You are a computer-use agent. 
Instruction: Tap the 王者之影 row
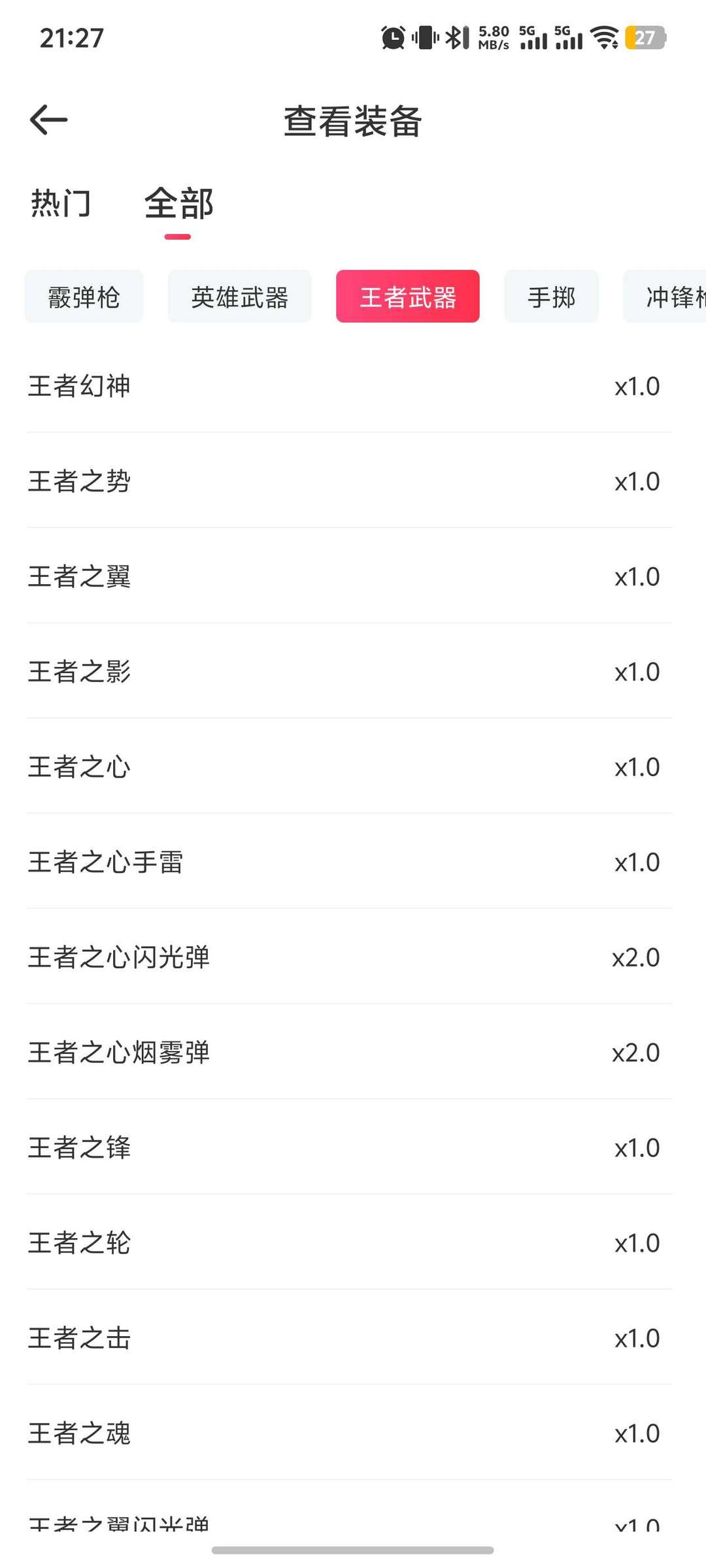click(349, 672)
